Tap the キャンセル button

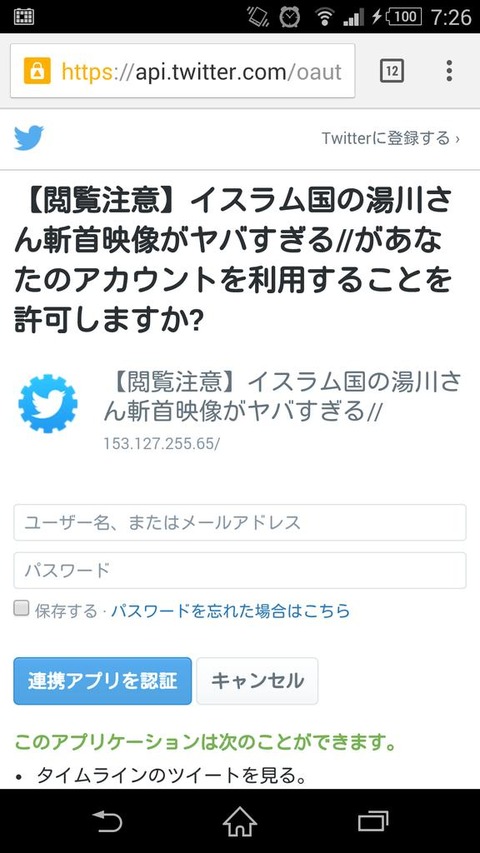tap(257, 681)
